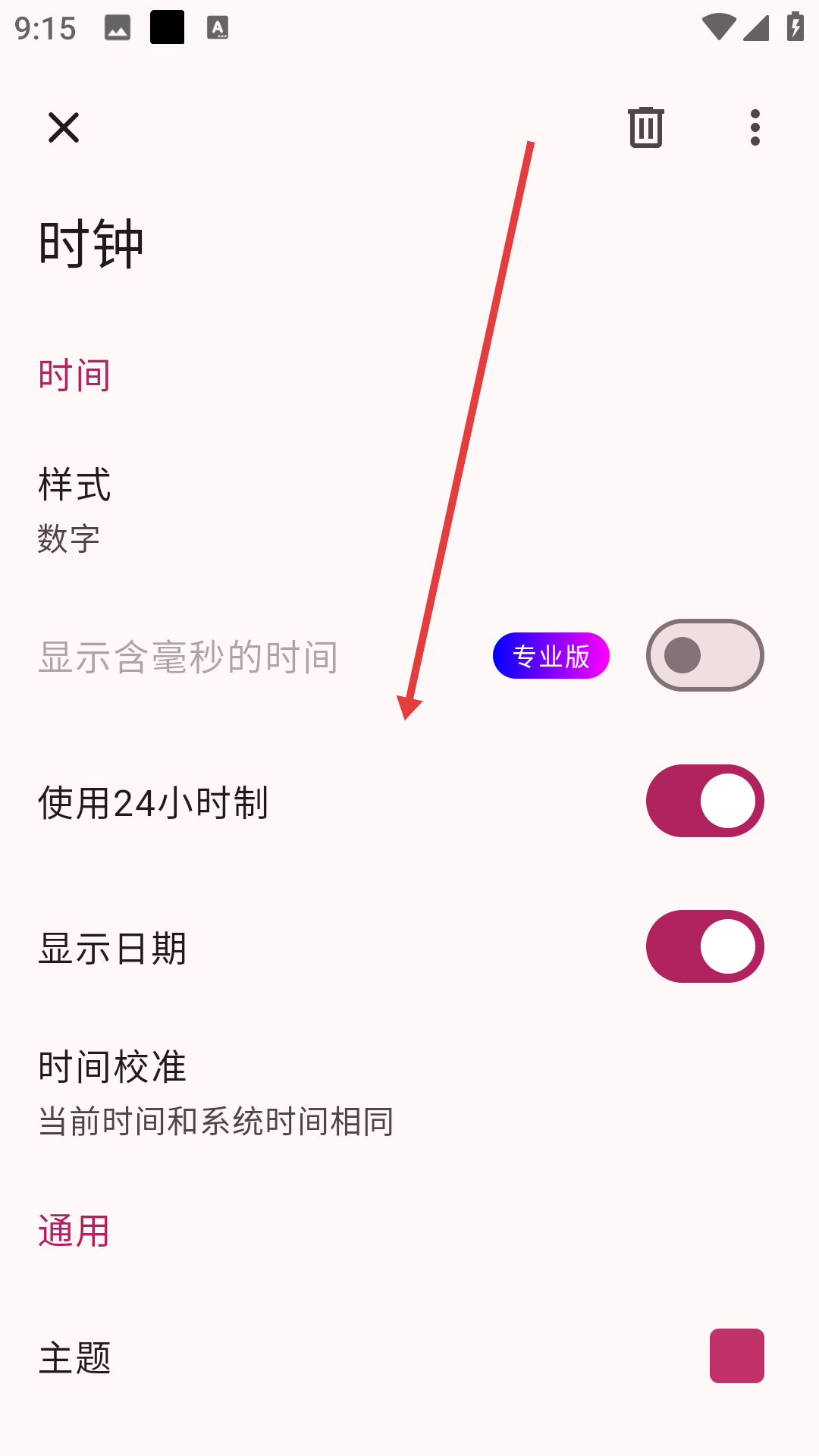
Task: Disable 使用24小时制 switch
Action: [704, 801]
